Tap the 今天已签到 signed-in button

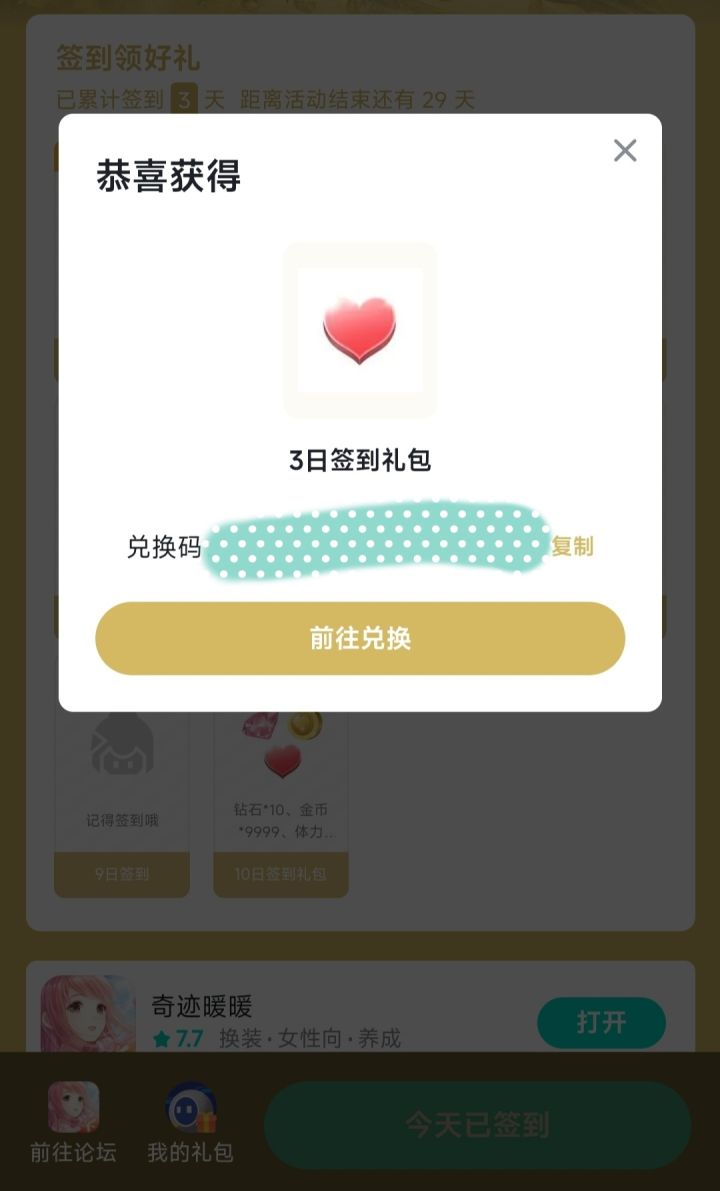point(477,1125)
